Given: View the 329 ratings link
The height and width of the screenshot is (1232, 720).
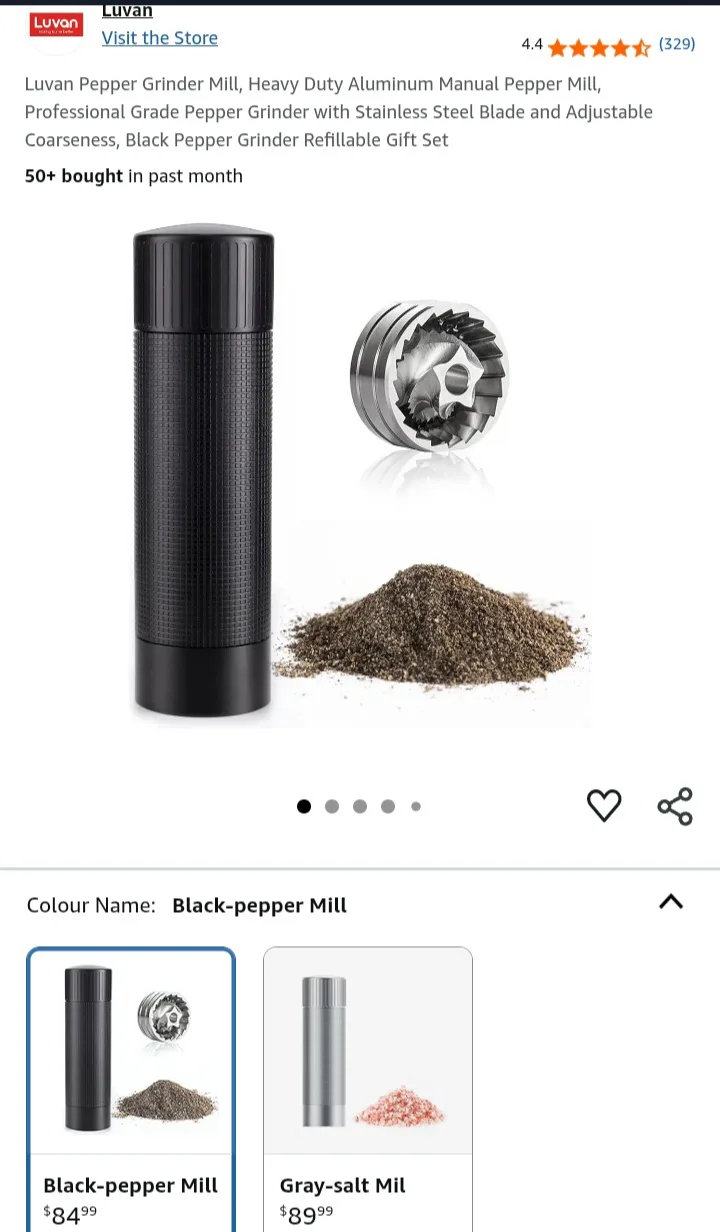Looking at the screenshot, I should [x=677, y=44].
